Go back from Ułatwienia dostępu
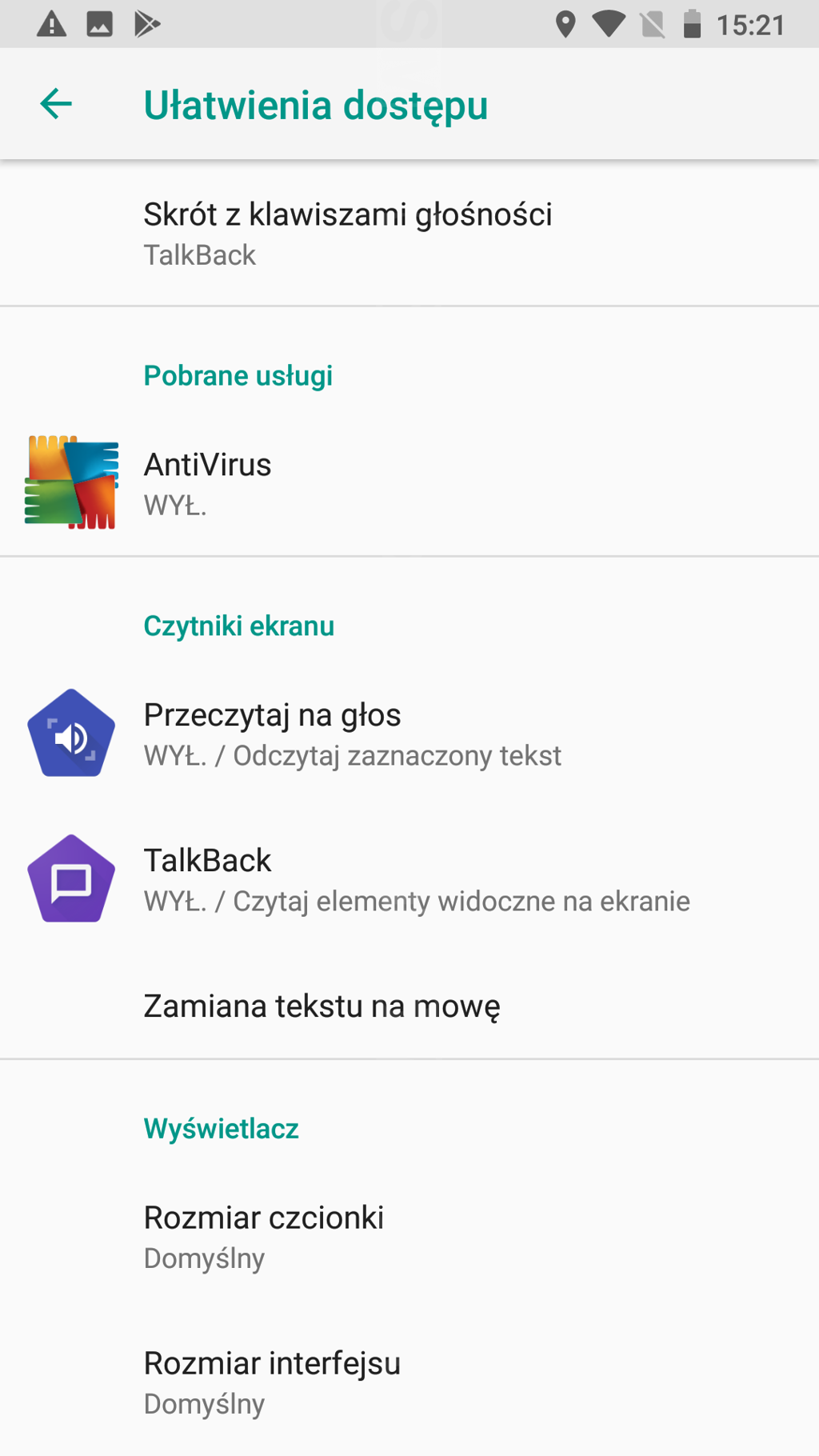The height and width of the screenshot is (1456, 819). coord(56,104)
